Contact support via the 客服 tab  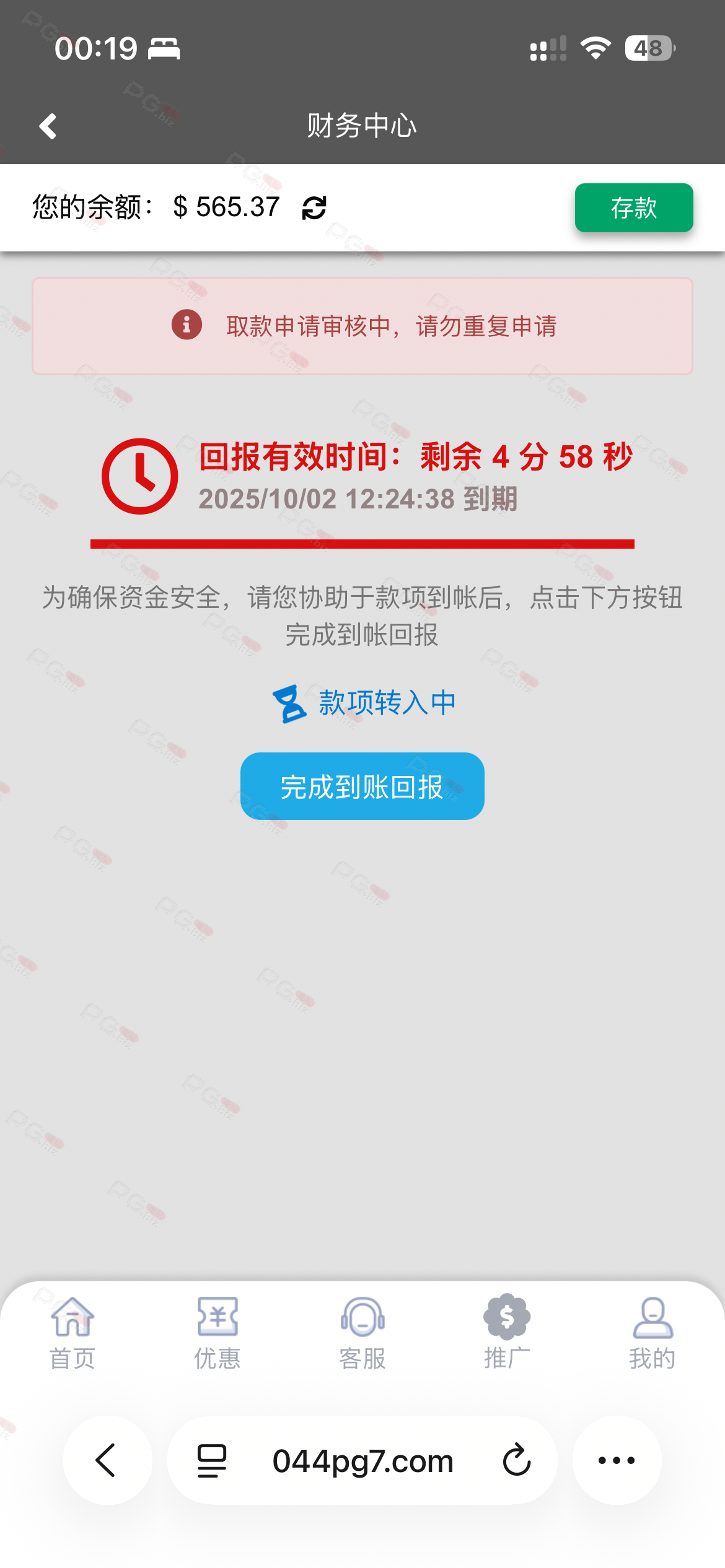[x=362, y=1332]
